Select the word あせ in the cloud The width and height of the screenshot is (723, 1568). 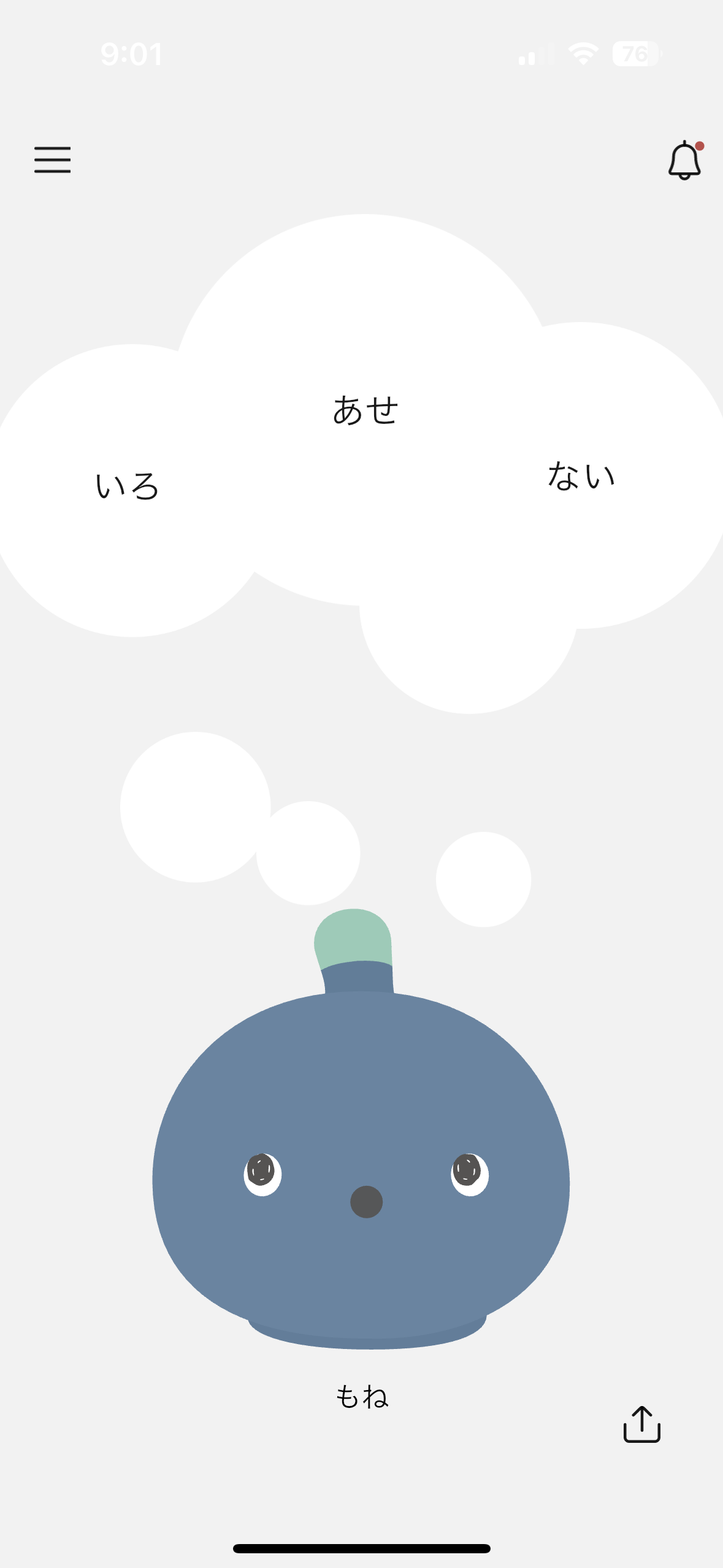click(x=365, y=410)
